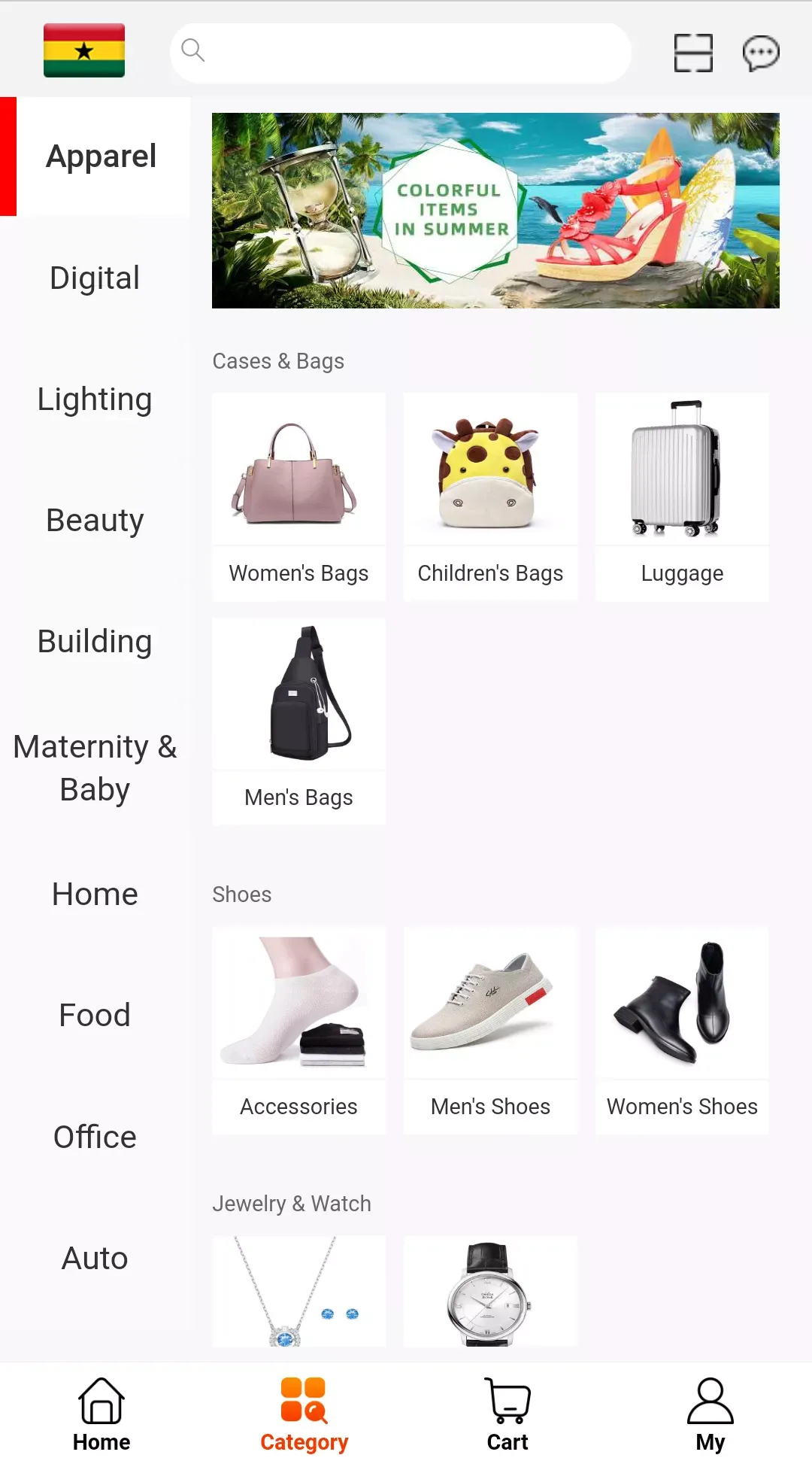Choose the Maternity & Baby category
Image resolution: width=812 pixels, height=1467 pixels.
click(95, 768)
